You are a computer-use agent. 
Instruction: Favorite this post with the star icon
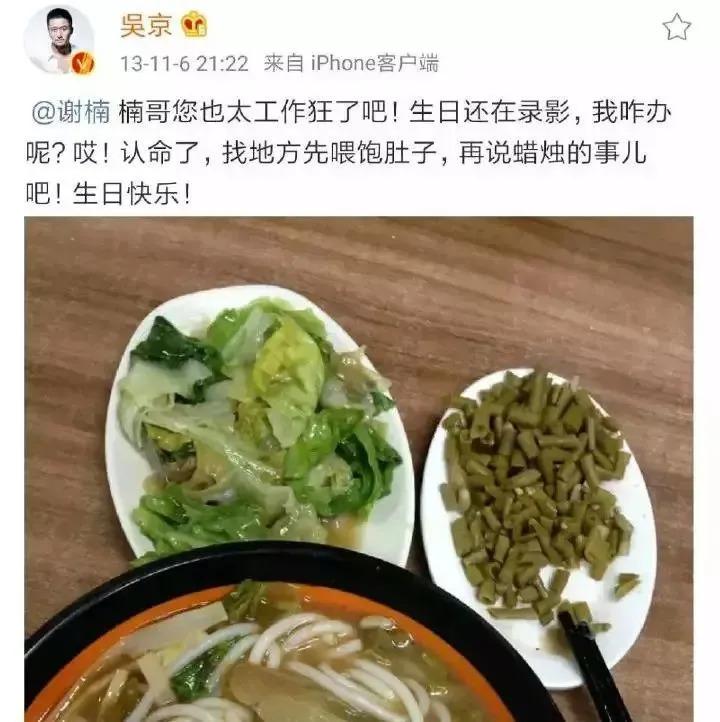pos(677,27)
